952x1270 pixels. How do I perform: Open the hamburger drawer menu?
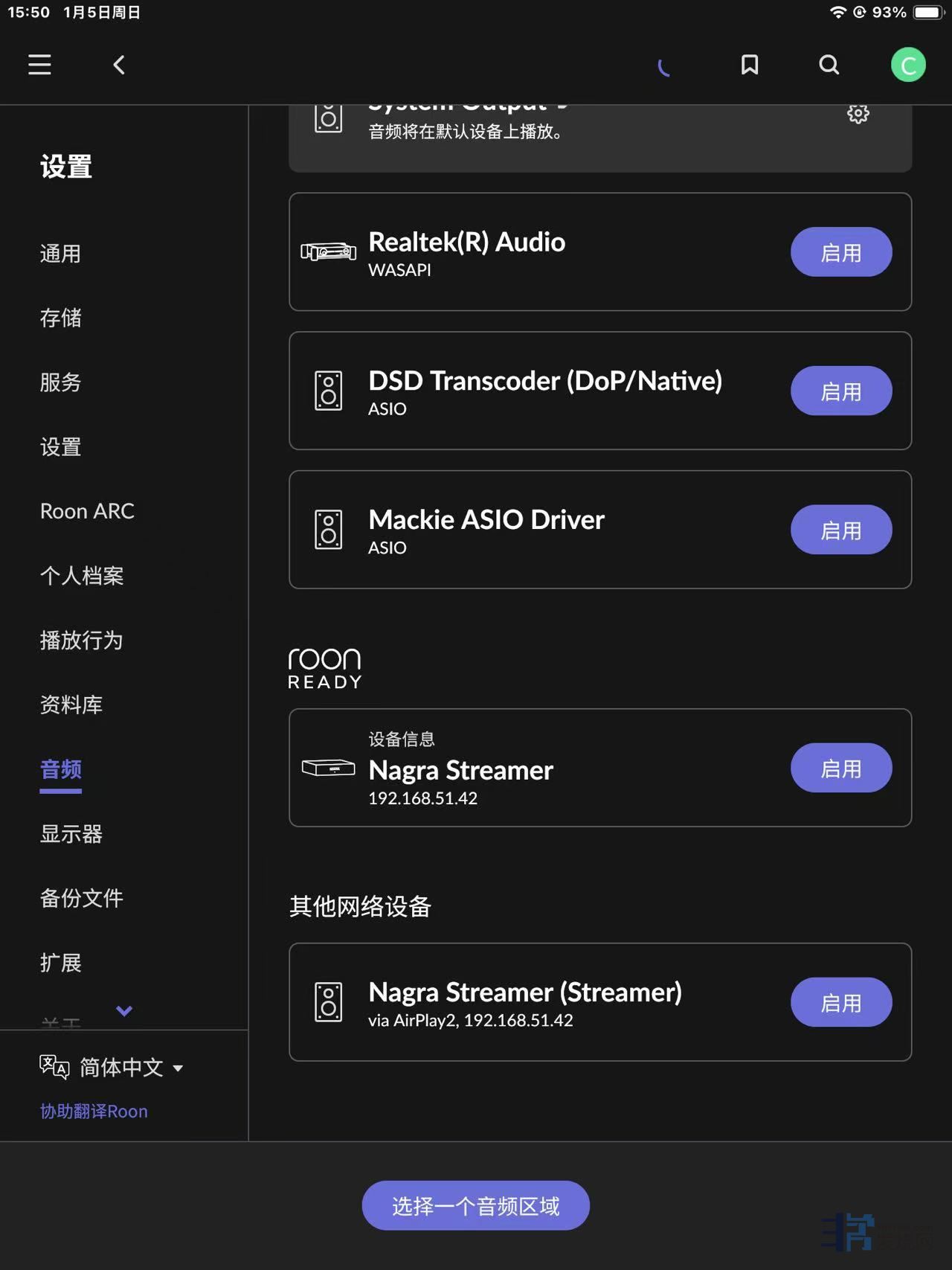(40, 65)
